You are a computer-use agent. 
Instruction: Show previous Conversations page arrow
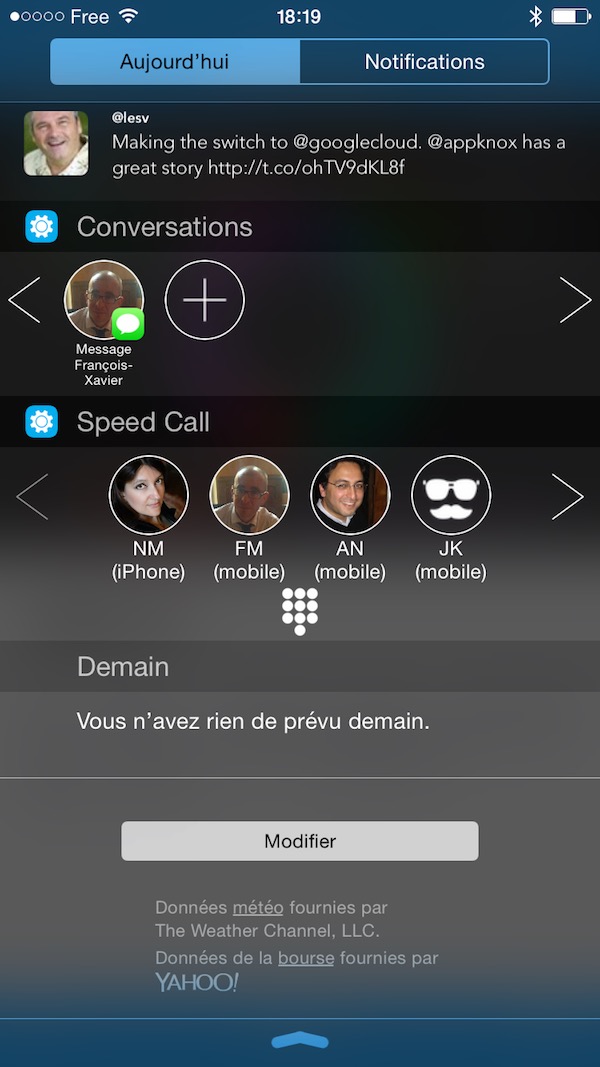[x=24, y=299]
